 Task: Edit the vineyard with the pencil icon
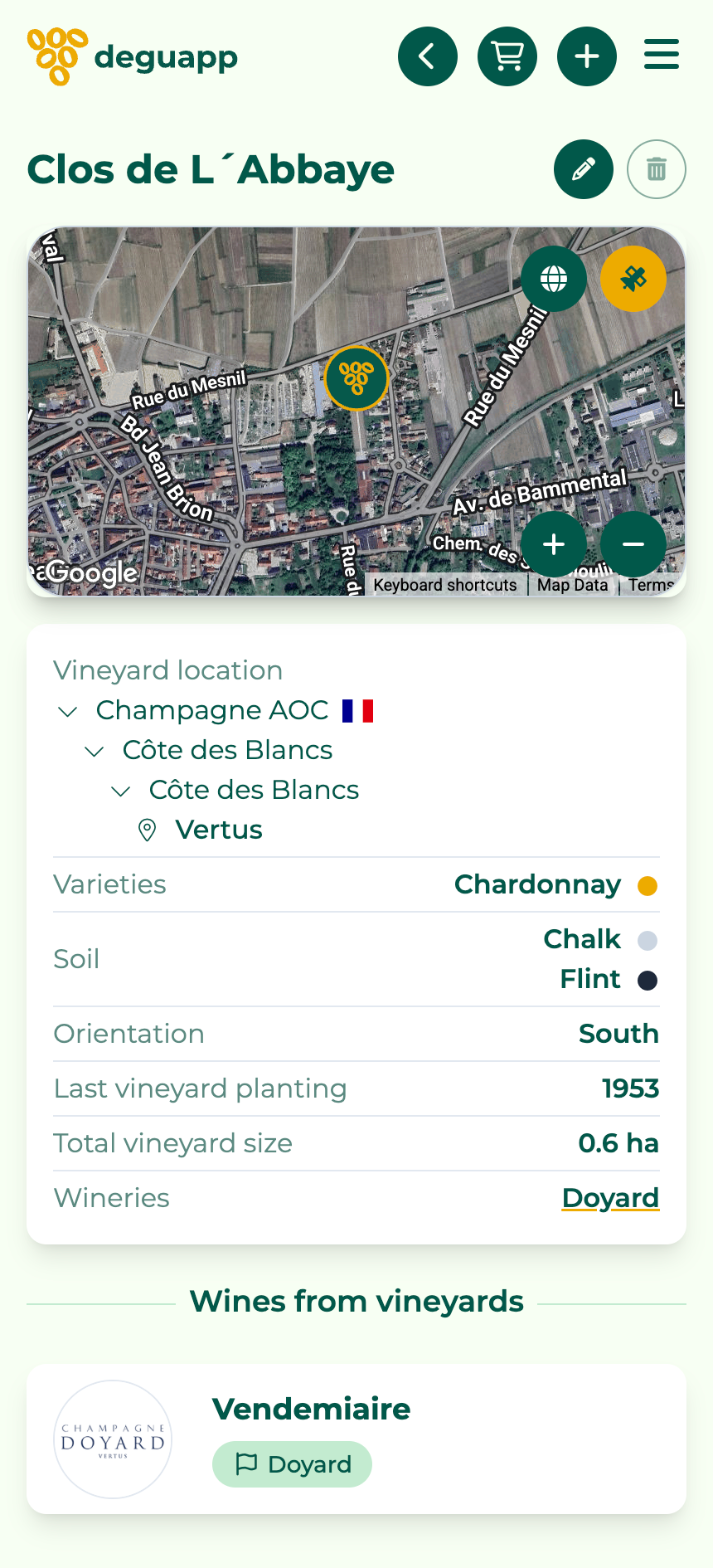pyautogui.click(x=584, y=169)
